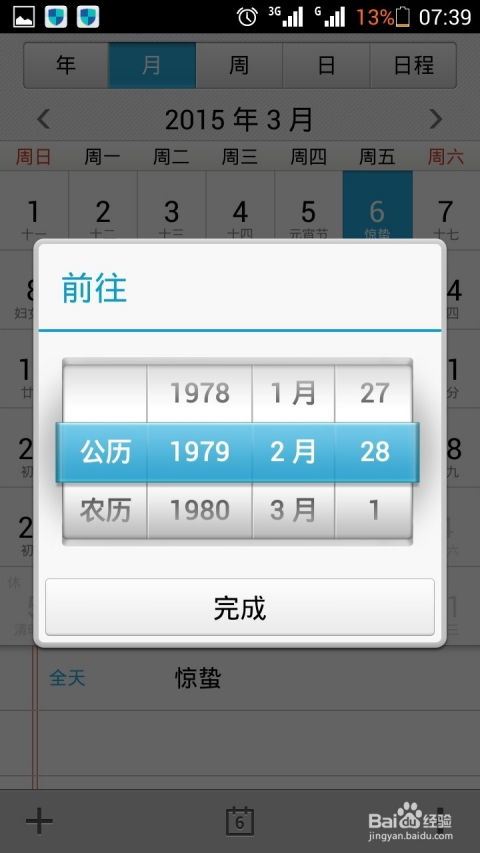Pick year 1978 in the picker
This screenshot has width=480, height=853.
click(x=200, y=393)
